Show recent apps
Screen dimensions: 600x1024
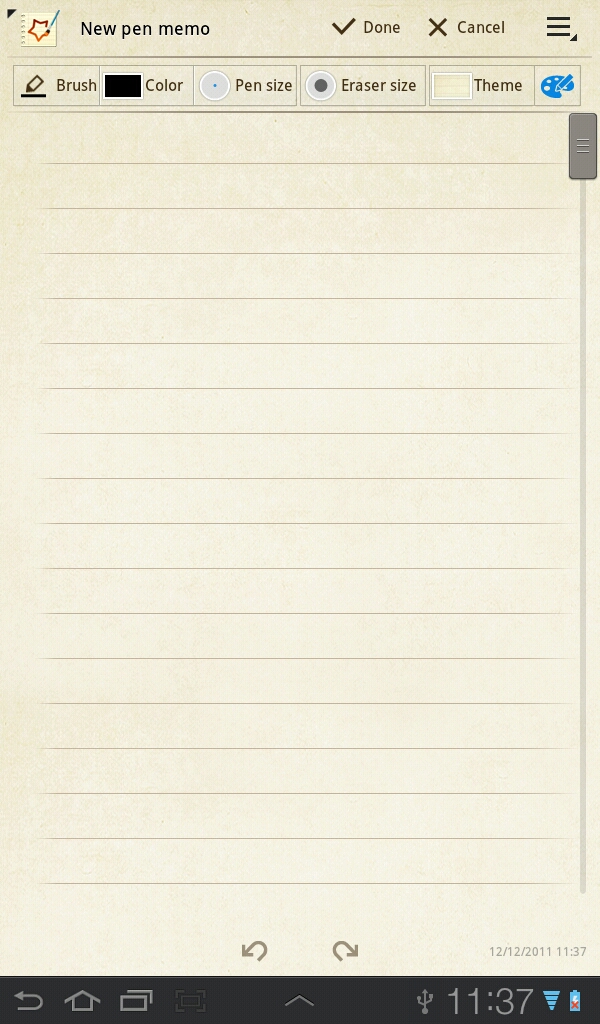(x=136, y=1000)
